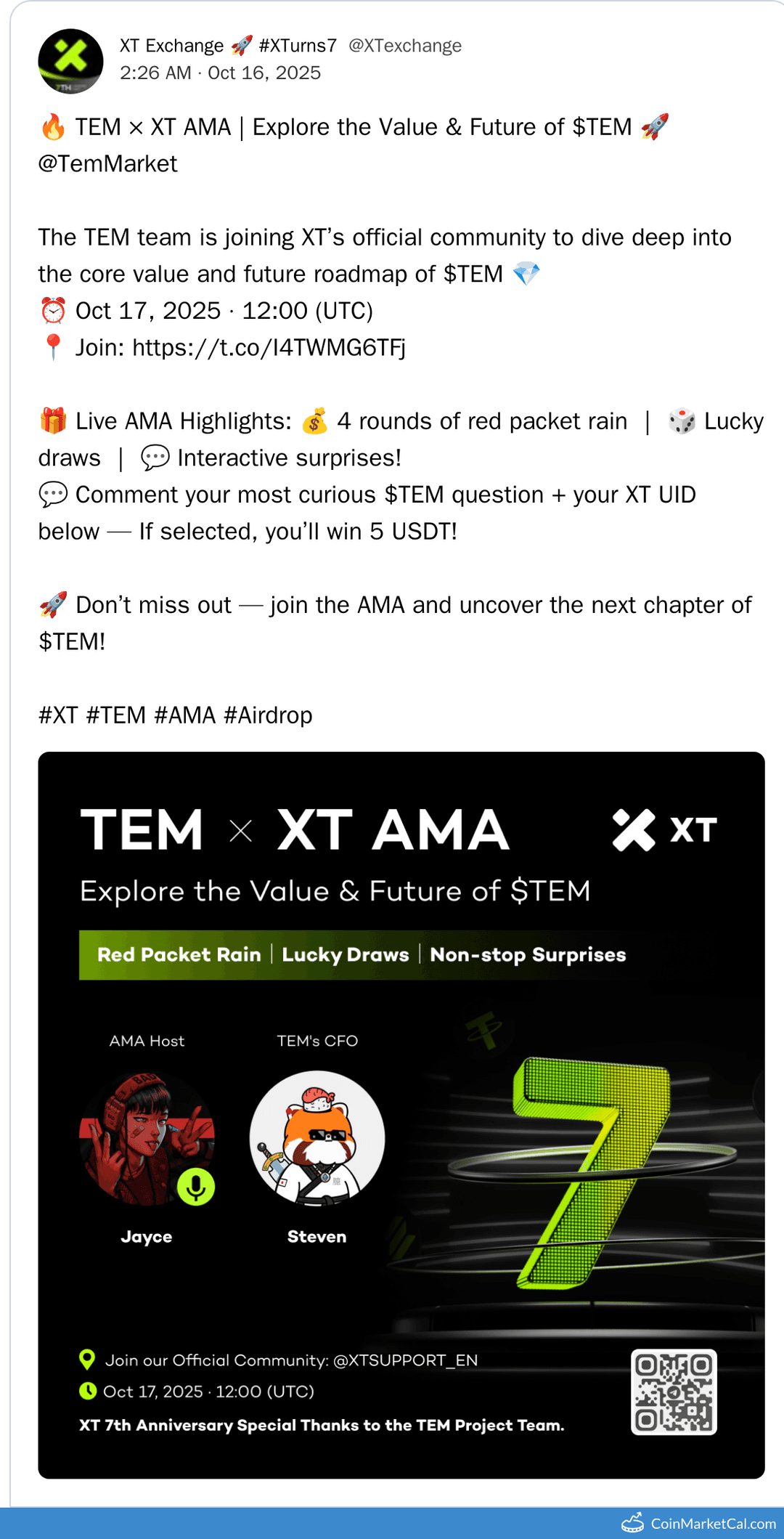Click the #Airdrop hashtag
Image resolution: width=784 pixels, height=1539 pixels.
point(269,715)
